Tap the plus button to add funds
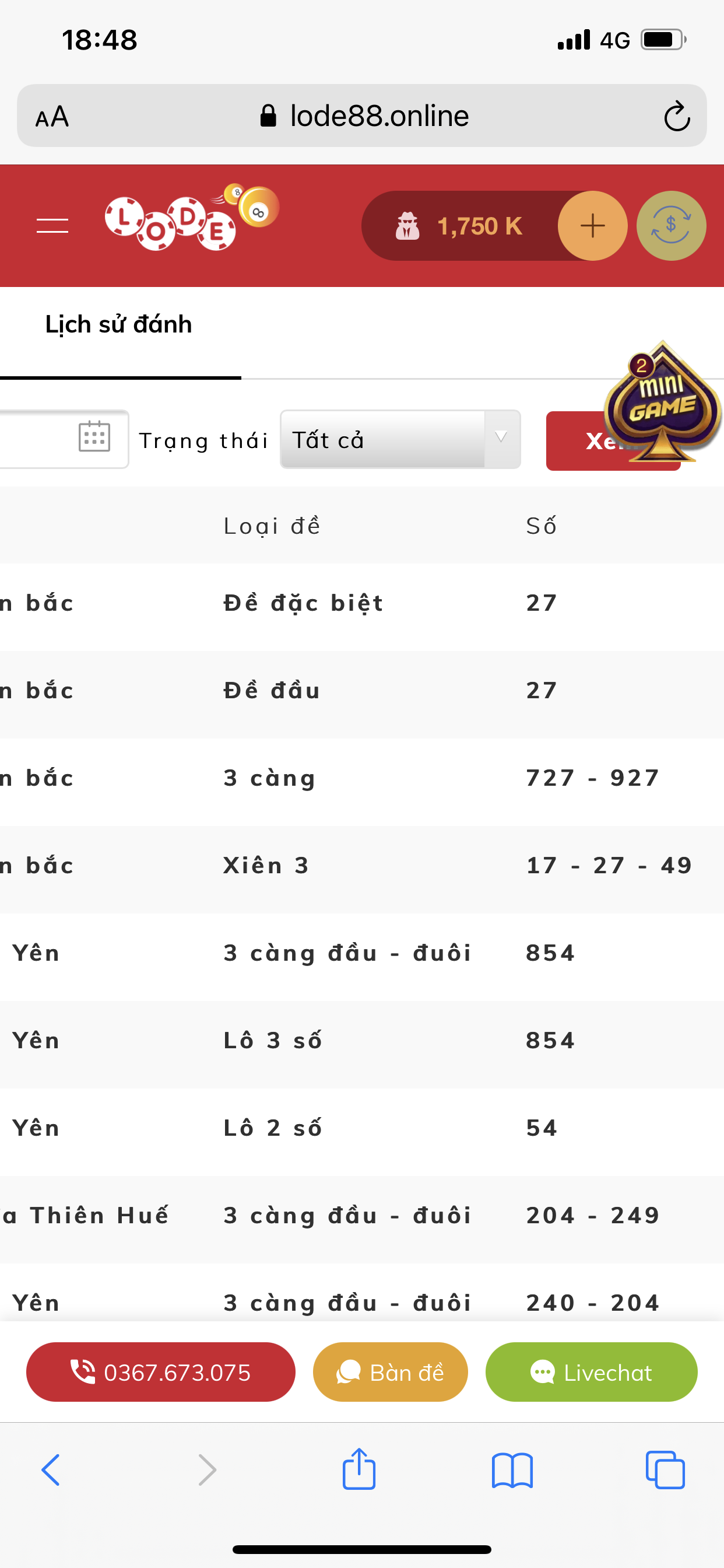 tap(591, 226)
